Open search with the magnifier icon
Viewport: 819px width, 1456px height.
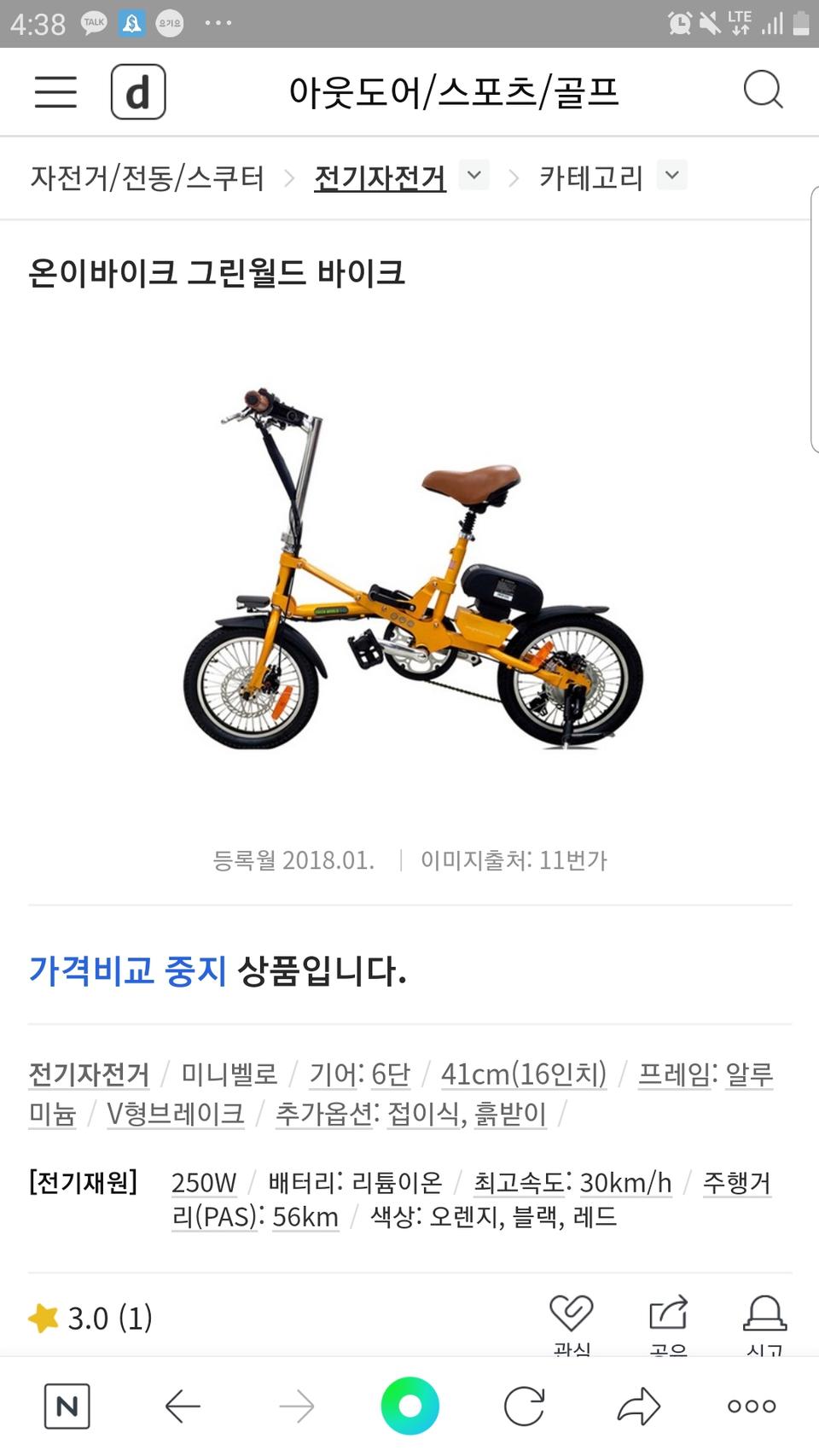tap(763, 90)
